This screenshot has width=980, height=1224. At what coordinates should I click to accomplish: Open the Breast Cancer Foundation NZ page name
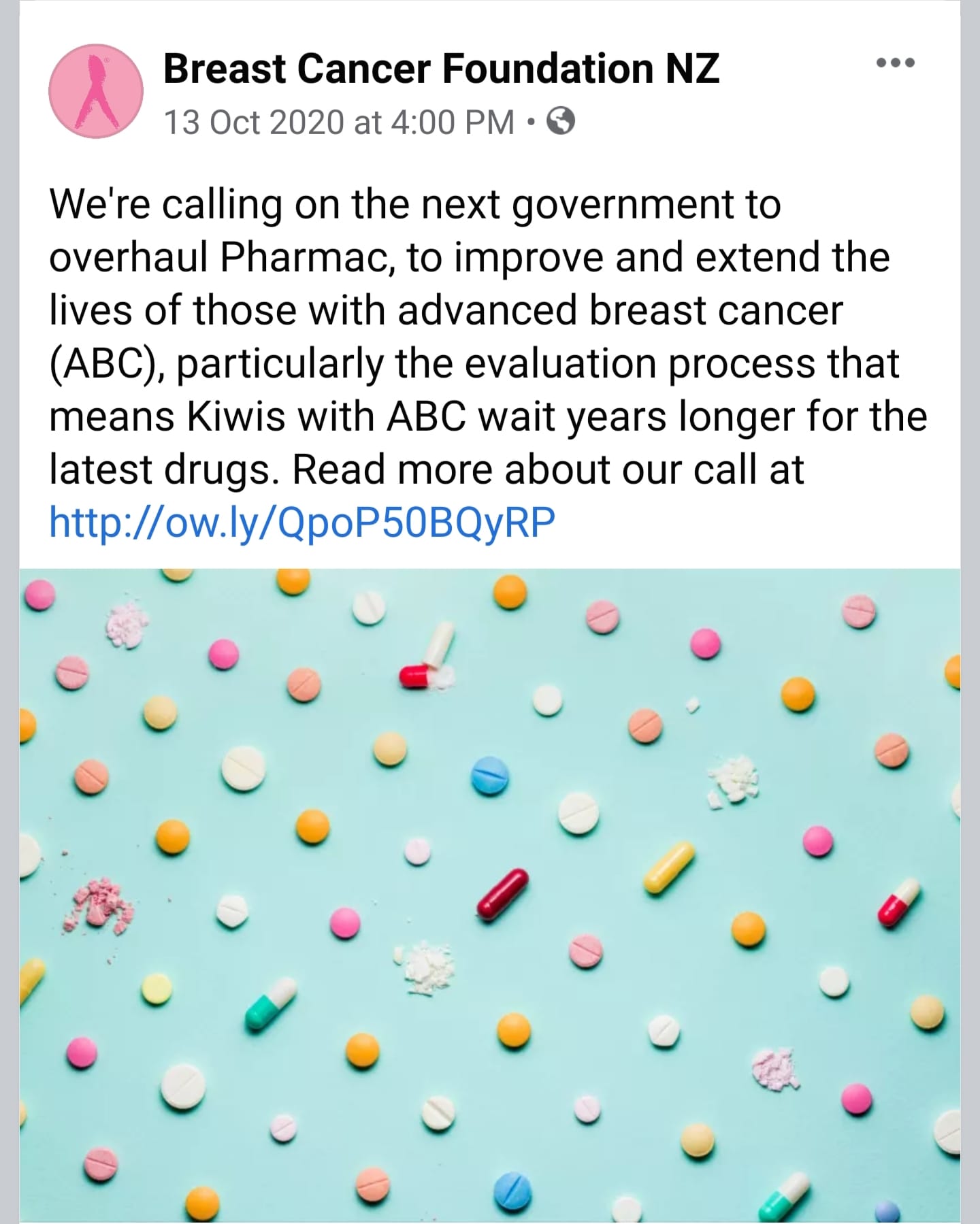click(x=441, y=69)
